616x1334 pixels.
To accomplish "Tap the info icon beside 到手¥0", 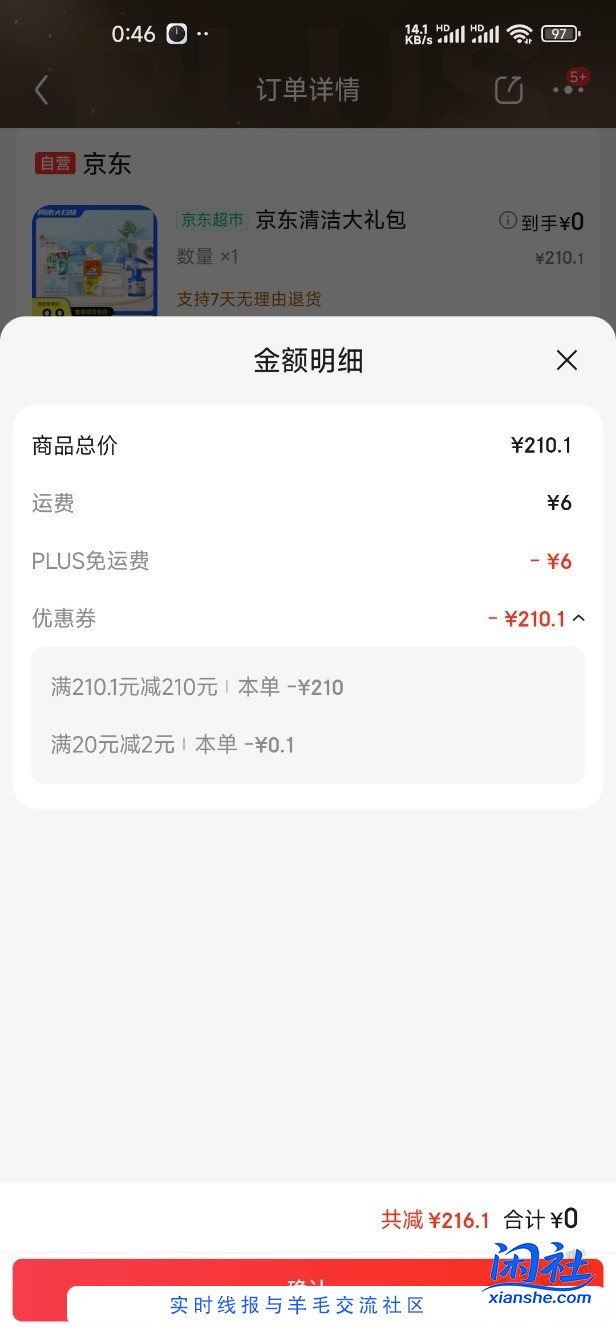I will [508, 221].
